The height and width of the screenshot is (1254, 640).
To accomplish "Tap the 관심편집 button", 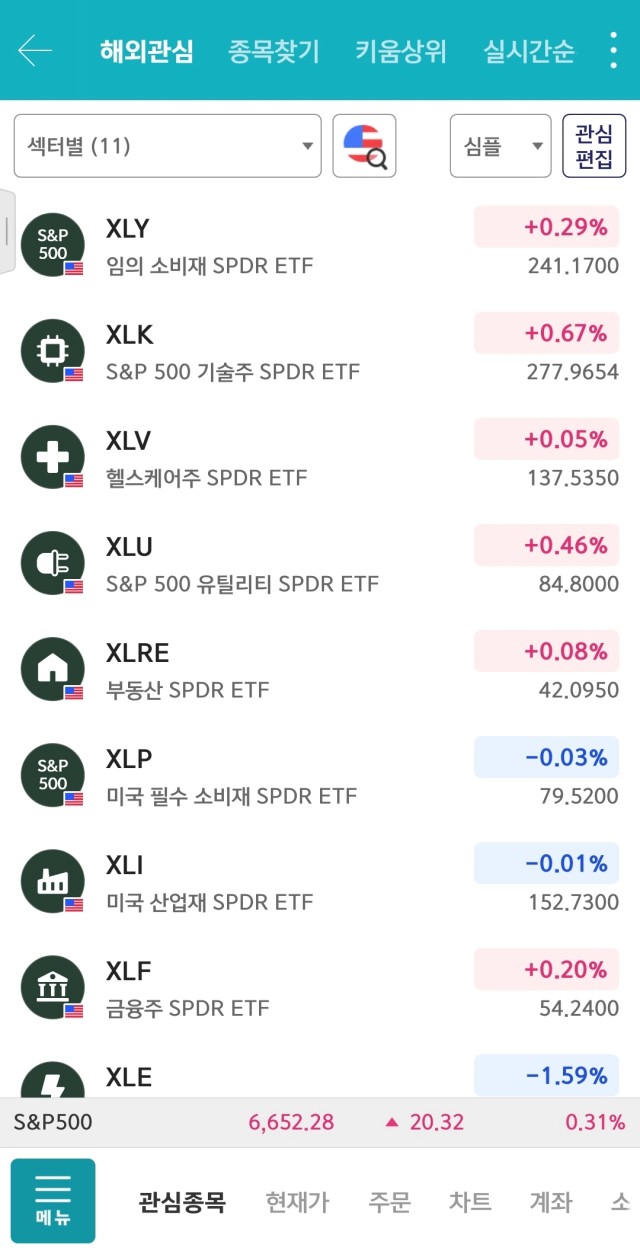I will [594, 146].
